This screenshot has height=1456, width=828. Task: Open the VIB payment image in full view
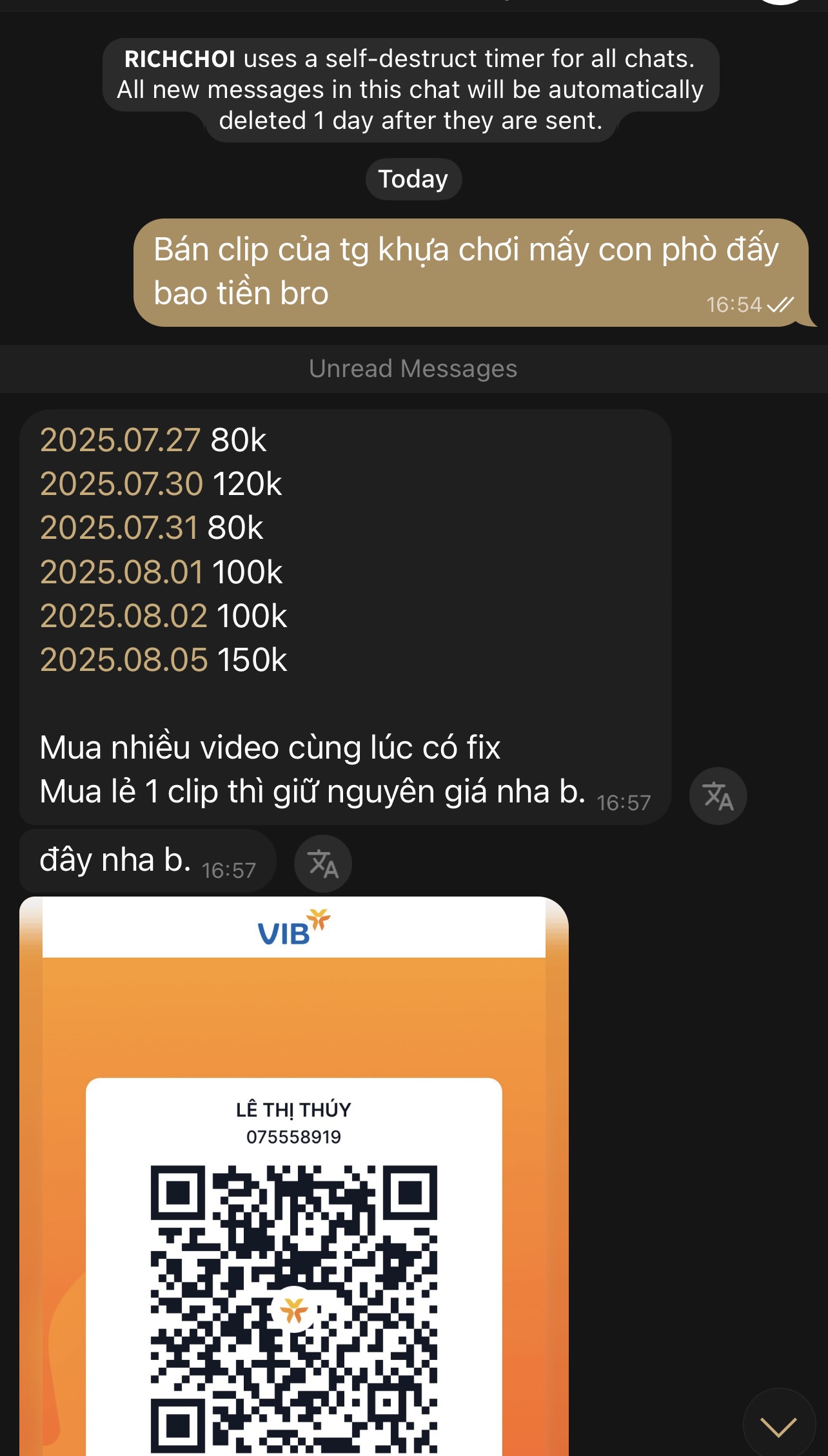[294, 1173]
